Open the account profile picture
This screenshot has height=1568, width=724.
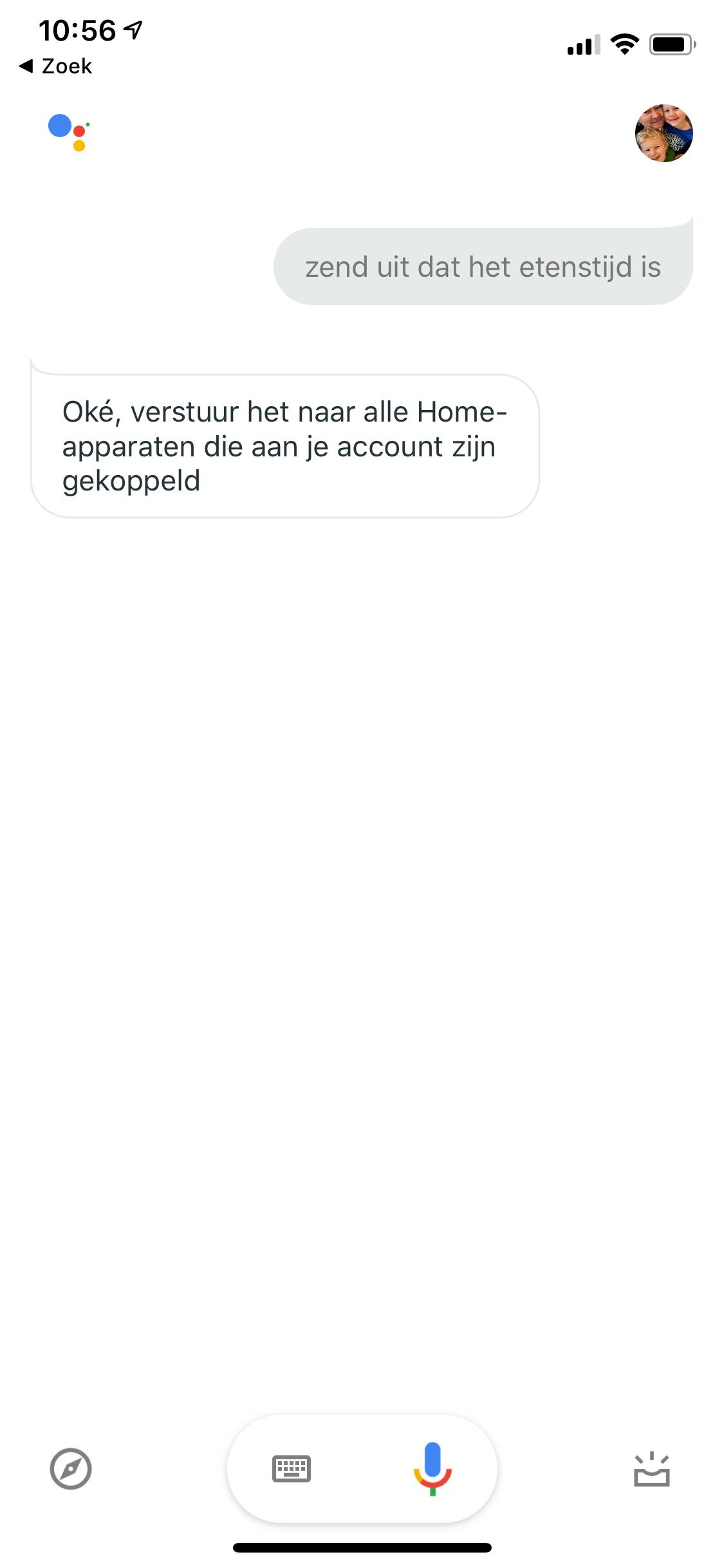[x=664, y=133]
